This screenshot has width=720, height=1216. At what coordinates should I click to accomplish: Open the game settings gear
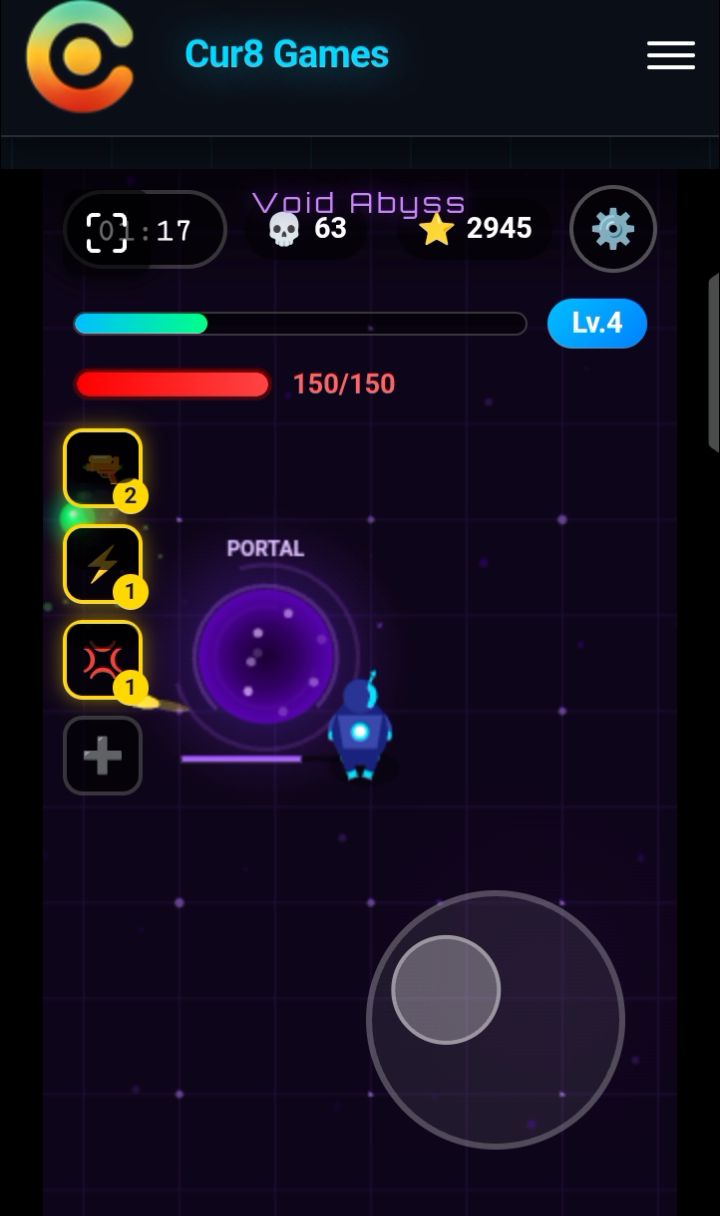click(x=613, y=230)
